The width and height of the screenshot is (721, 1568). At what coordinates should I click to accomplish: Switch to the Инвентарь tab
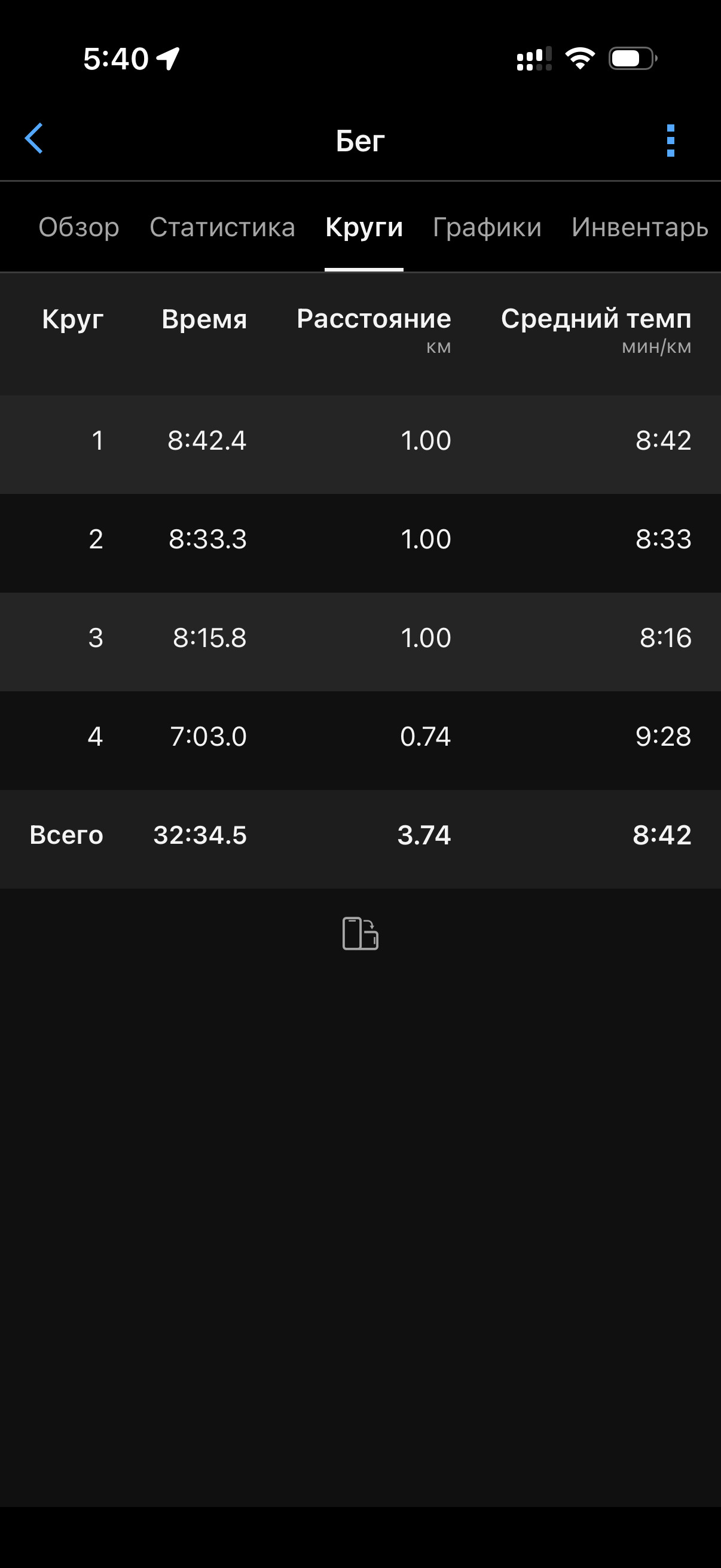(640, 227)
